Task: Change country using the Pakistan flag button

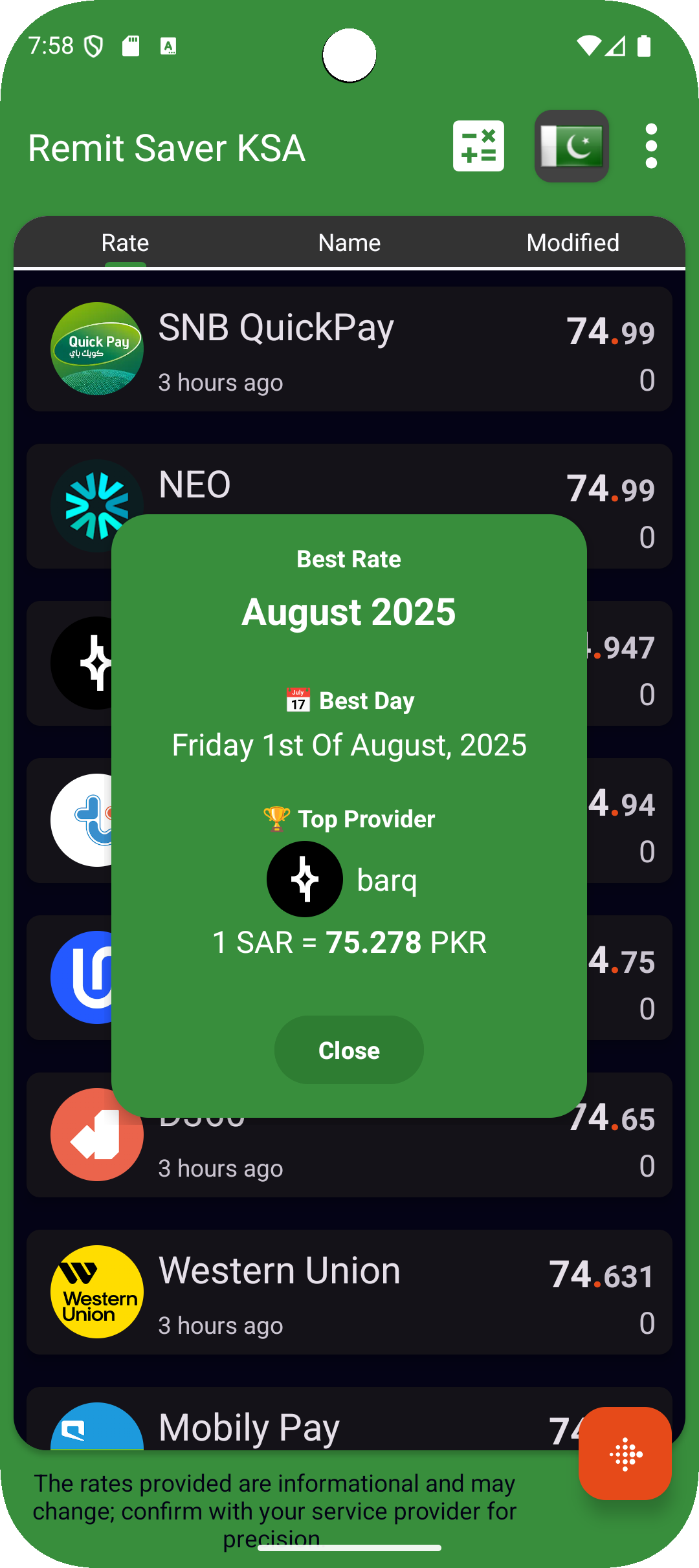Action: tap(571, 146)
